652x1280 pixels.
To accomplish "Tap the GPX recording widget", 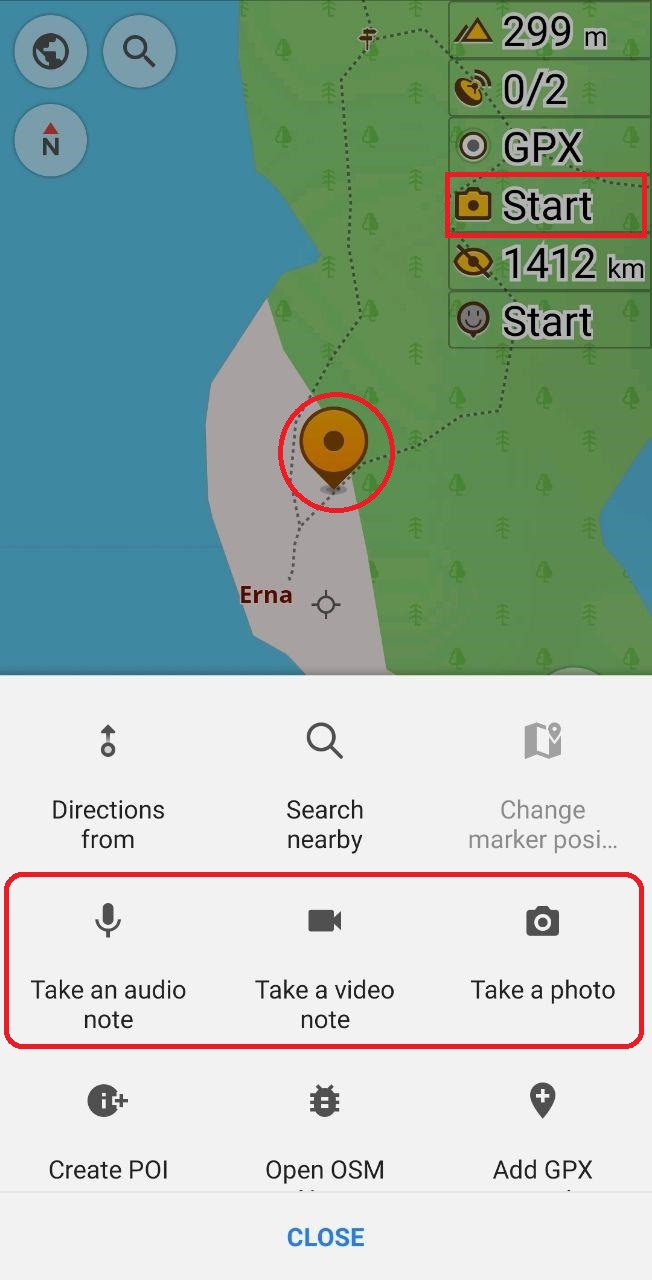I will point(548,147).
